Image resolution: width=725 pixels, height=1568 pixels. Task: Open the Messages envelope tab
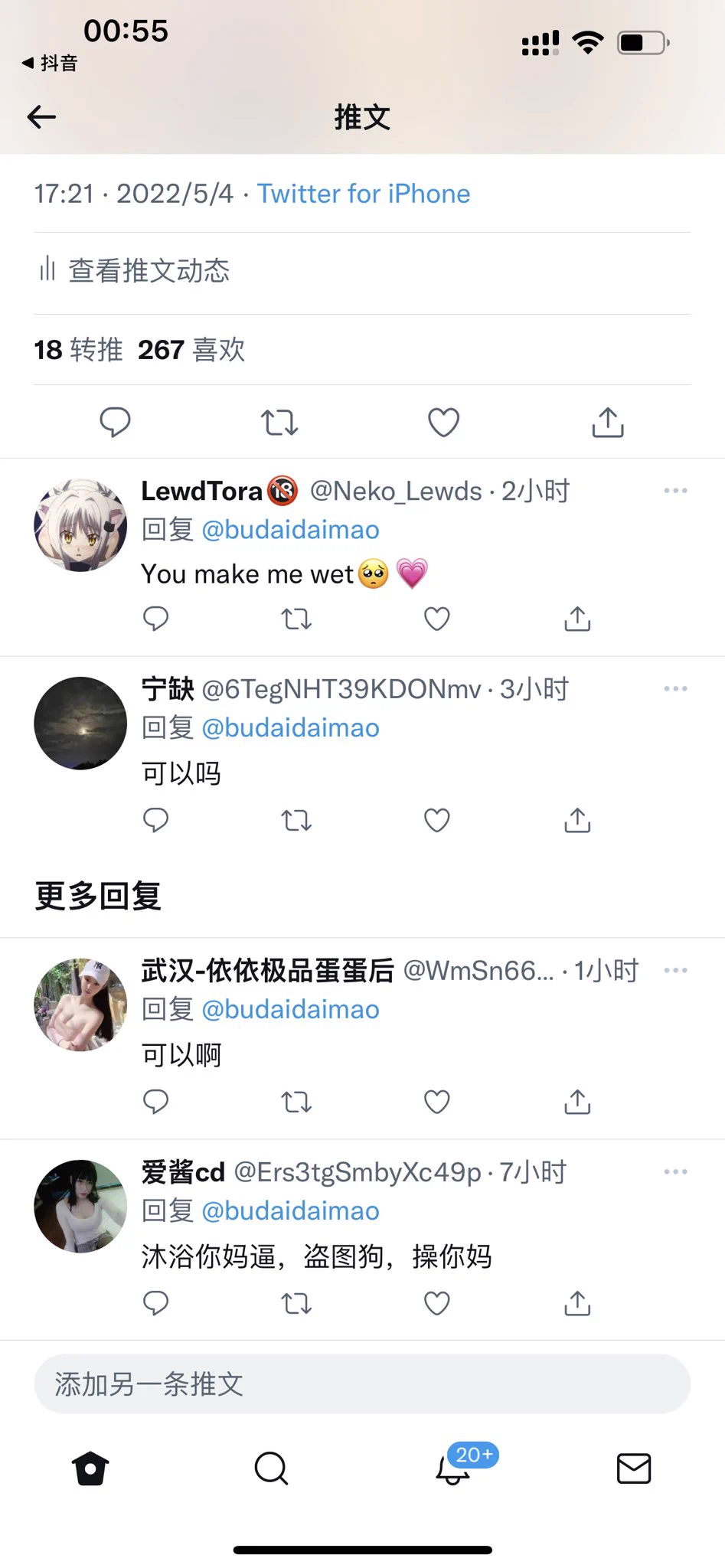click(x=634, y=1468)
